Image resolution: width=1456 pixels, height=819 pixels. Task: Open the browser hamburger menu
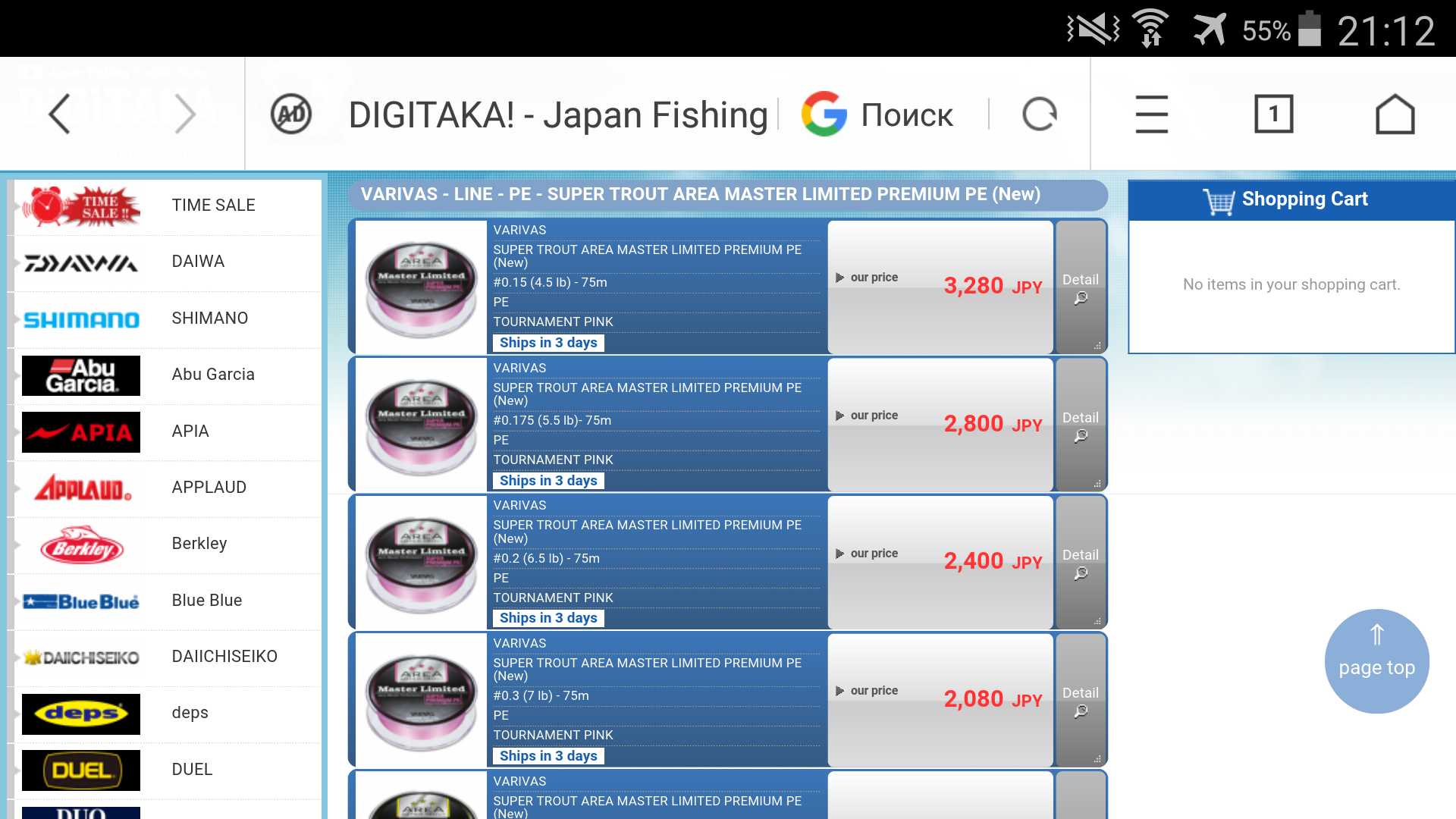point(1151,115)
